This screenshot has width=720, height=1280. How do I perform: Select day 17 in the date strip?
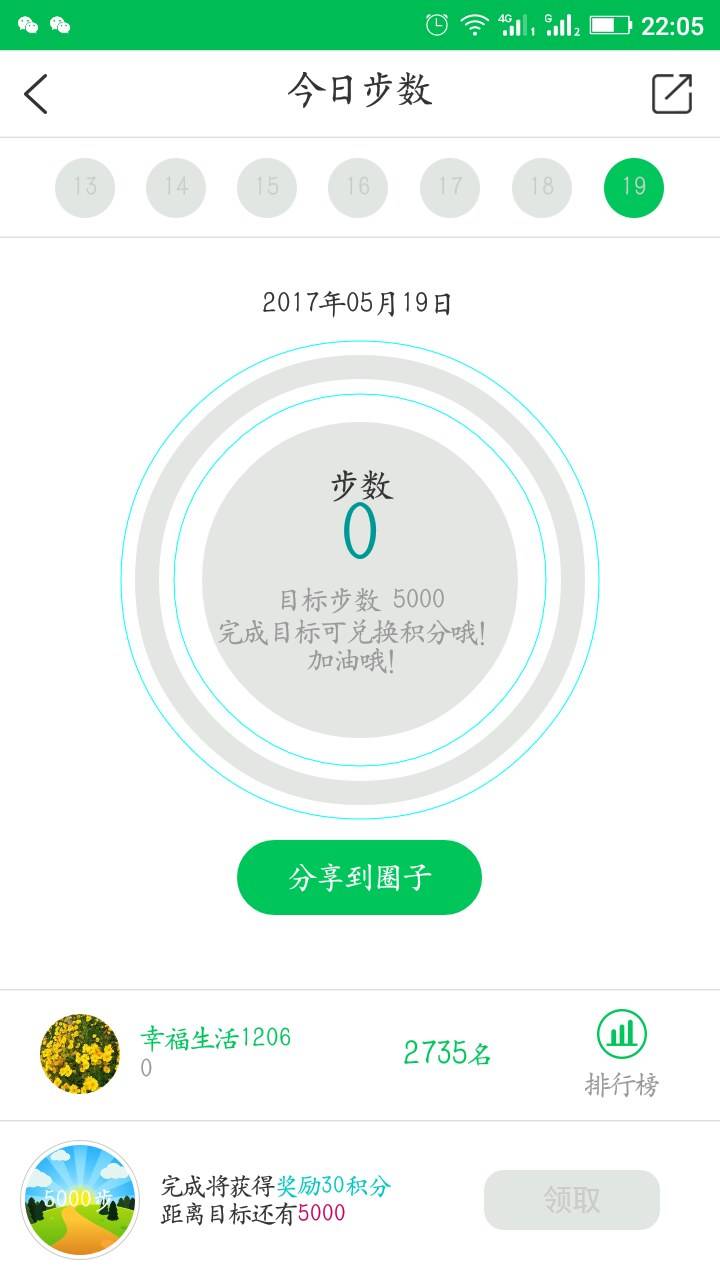[450, 187]
